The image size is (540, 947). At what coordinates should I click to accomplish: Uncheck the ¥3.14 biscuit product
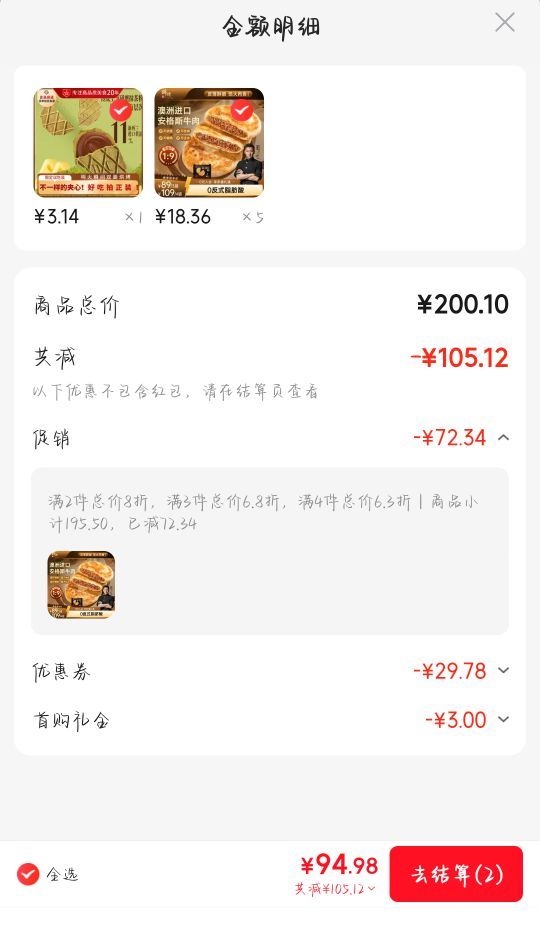pos(121,111)
